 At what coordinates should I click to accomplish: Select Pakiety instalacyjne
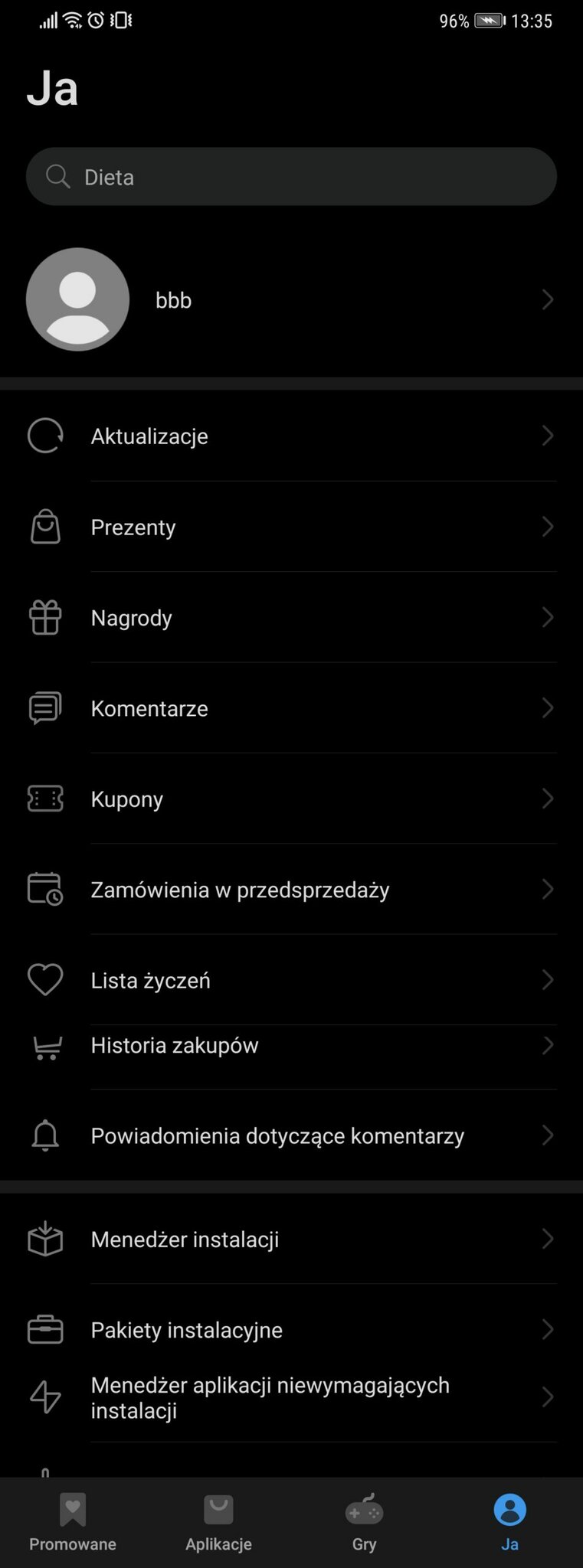pos(291,1330)
